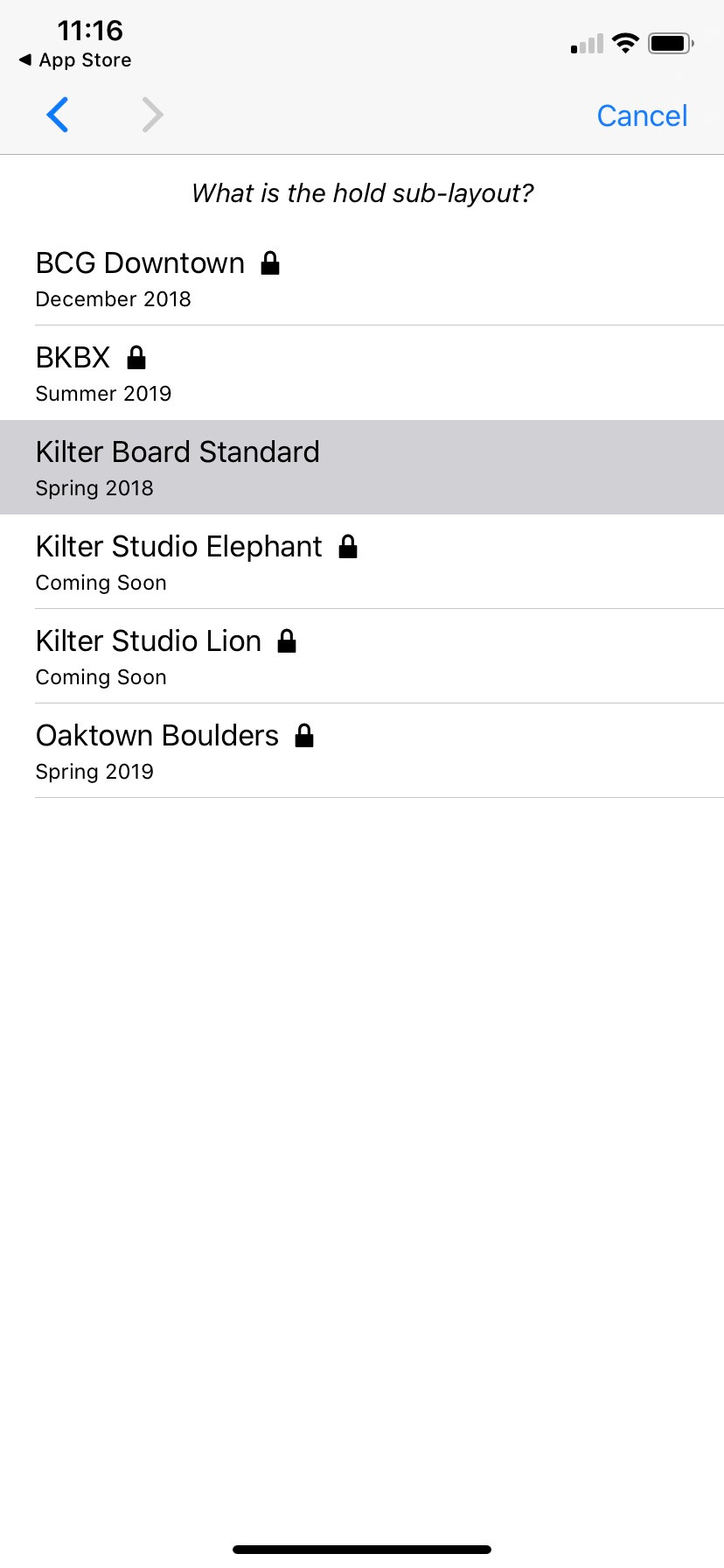Viewport: 724px width, 1568px height.
Task: Tap the grey forward arrow
Action: point(152,115)
